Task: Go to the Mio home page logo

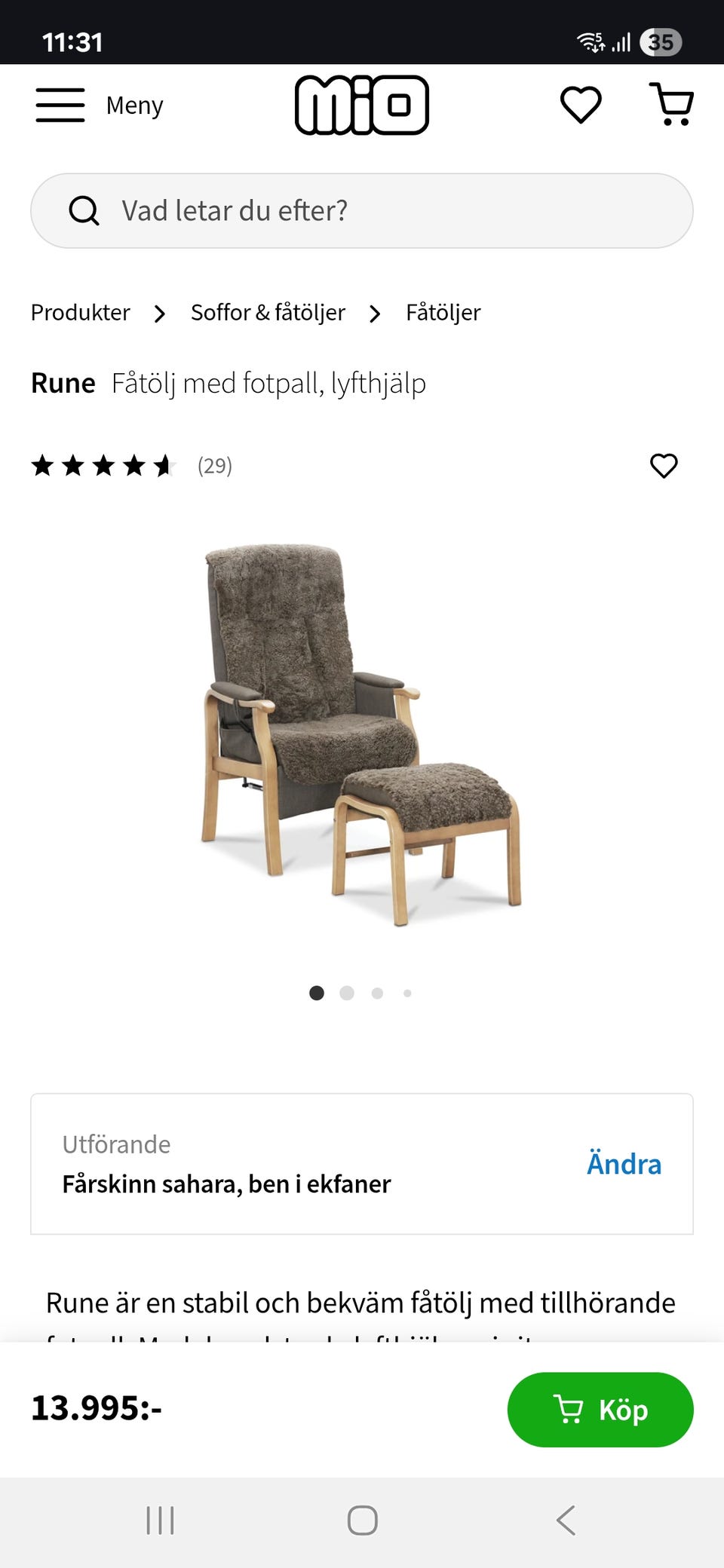Action: click(362, 105)
